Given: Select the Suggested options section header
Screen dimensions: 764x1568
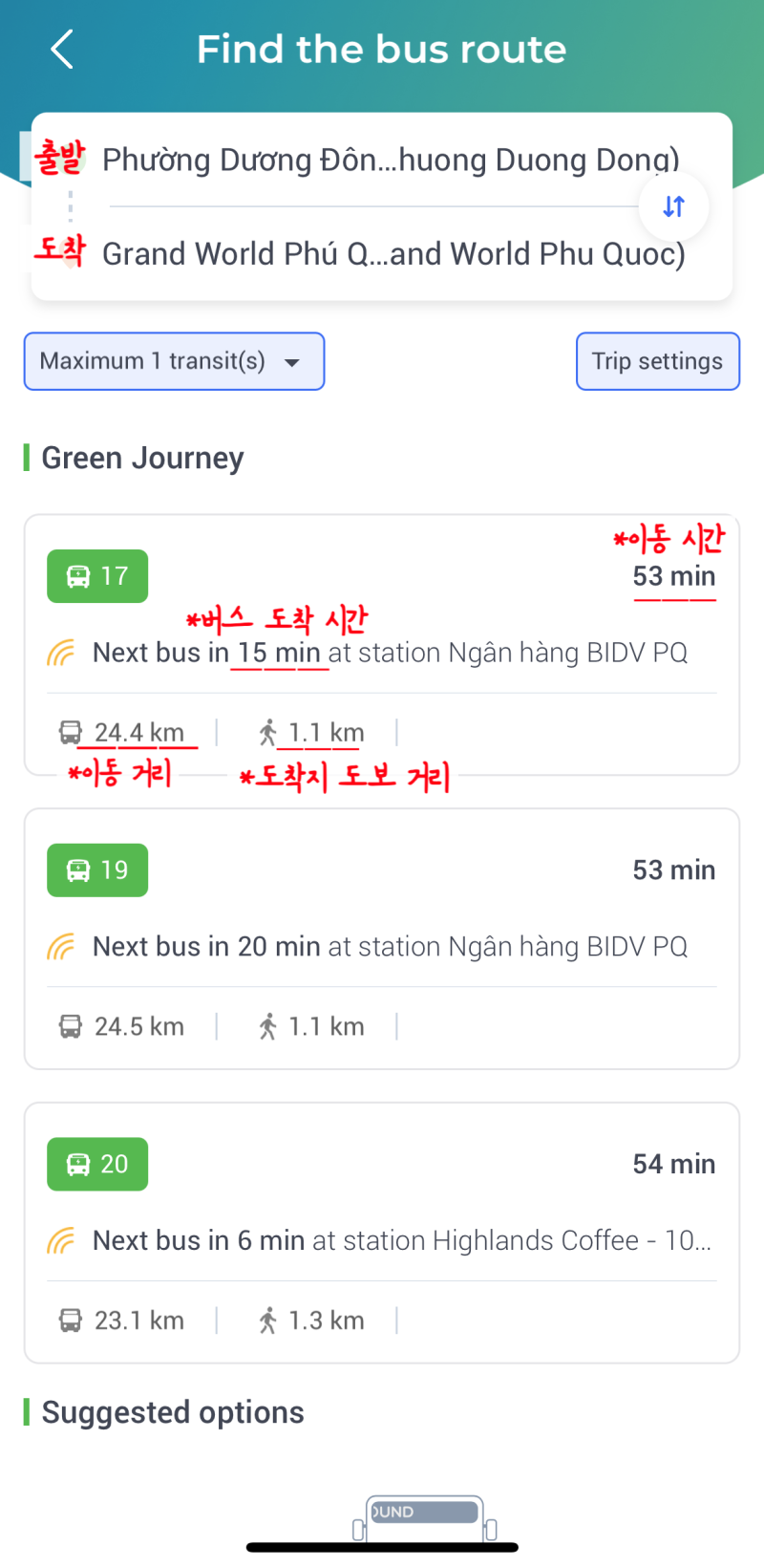Looking at the screenshot, I should point(175,1412).
